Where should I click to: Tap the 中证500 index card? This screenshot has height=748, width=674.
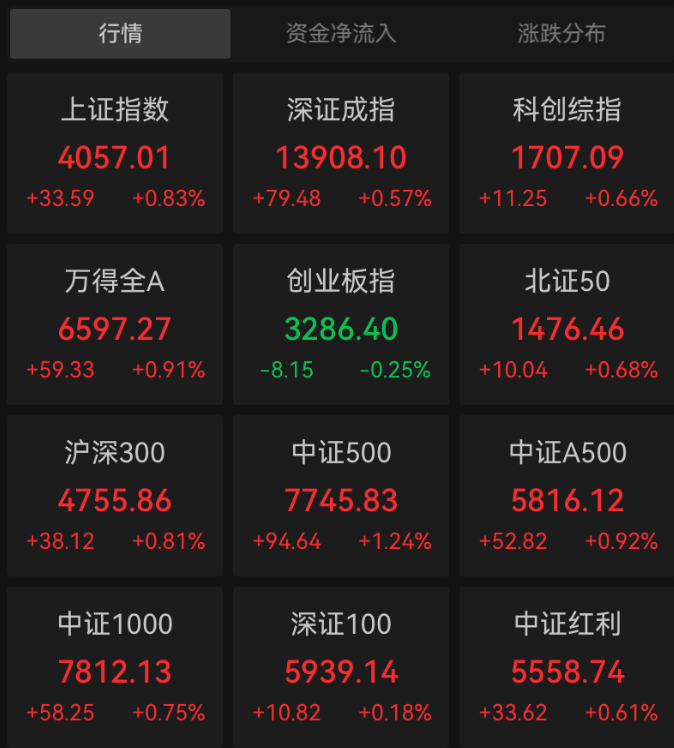click(341, 496)
